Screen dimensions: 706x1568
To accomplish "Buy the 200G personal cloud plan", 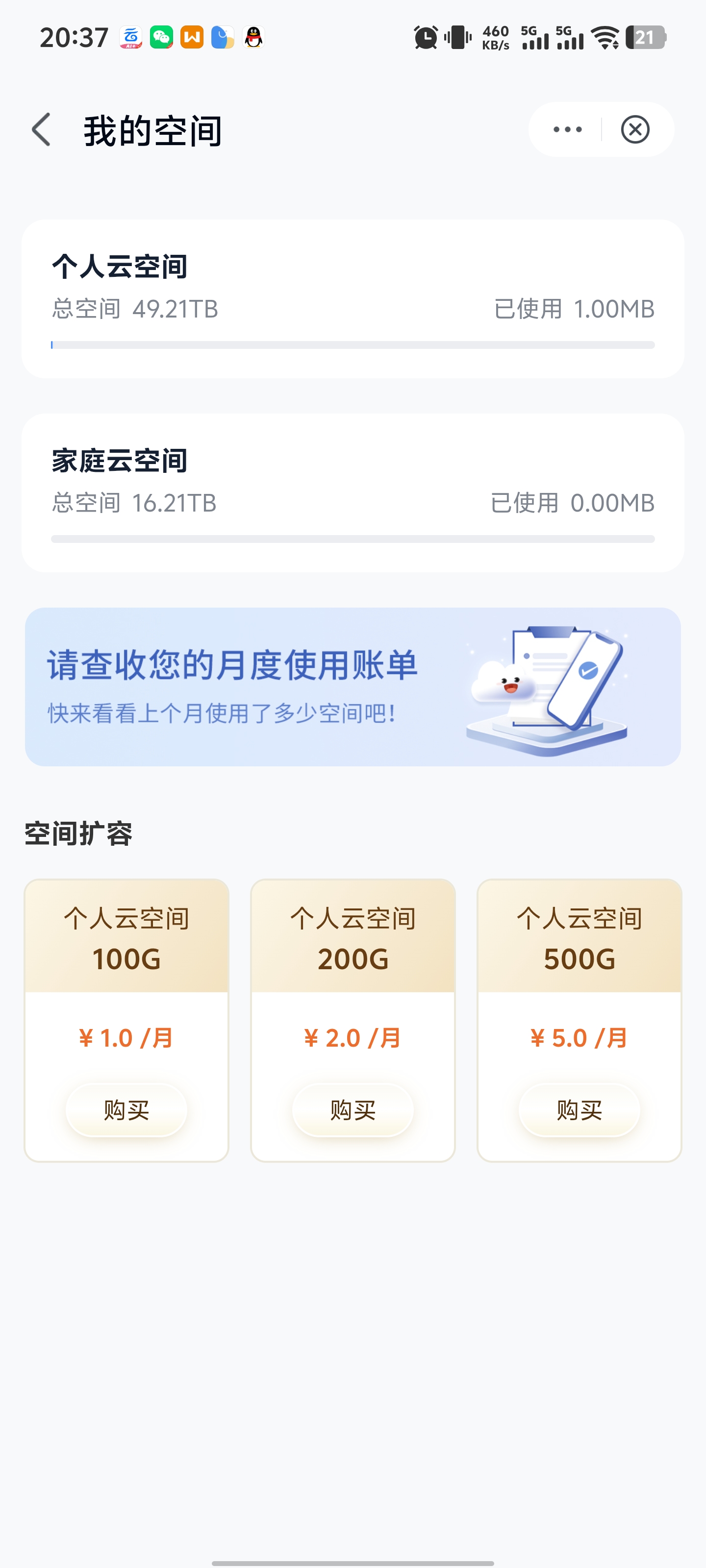I will (x=353, y=1110).
